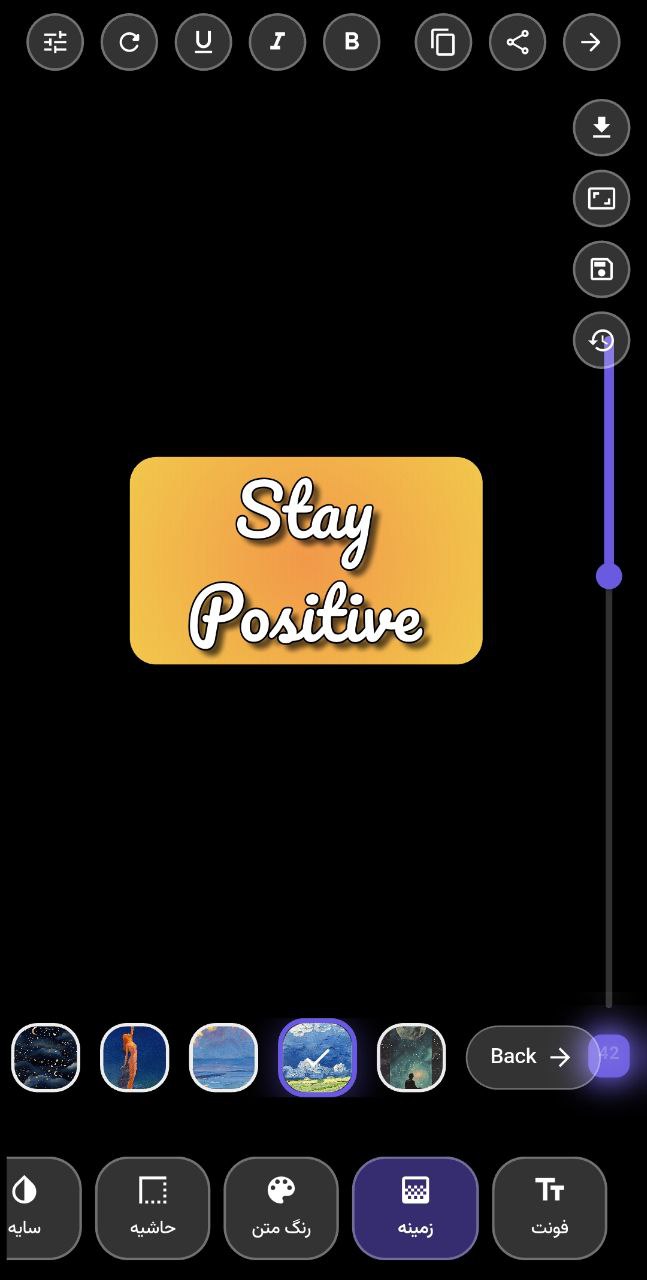
Task: Open the حاشیه border tab
Action: point(153,1208)
